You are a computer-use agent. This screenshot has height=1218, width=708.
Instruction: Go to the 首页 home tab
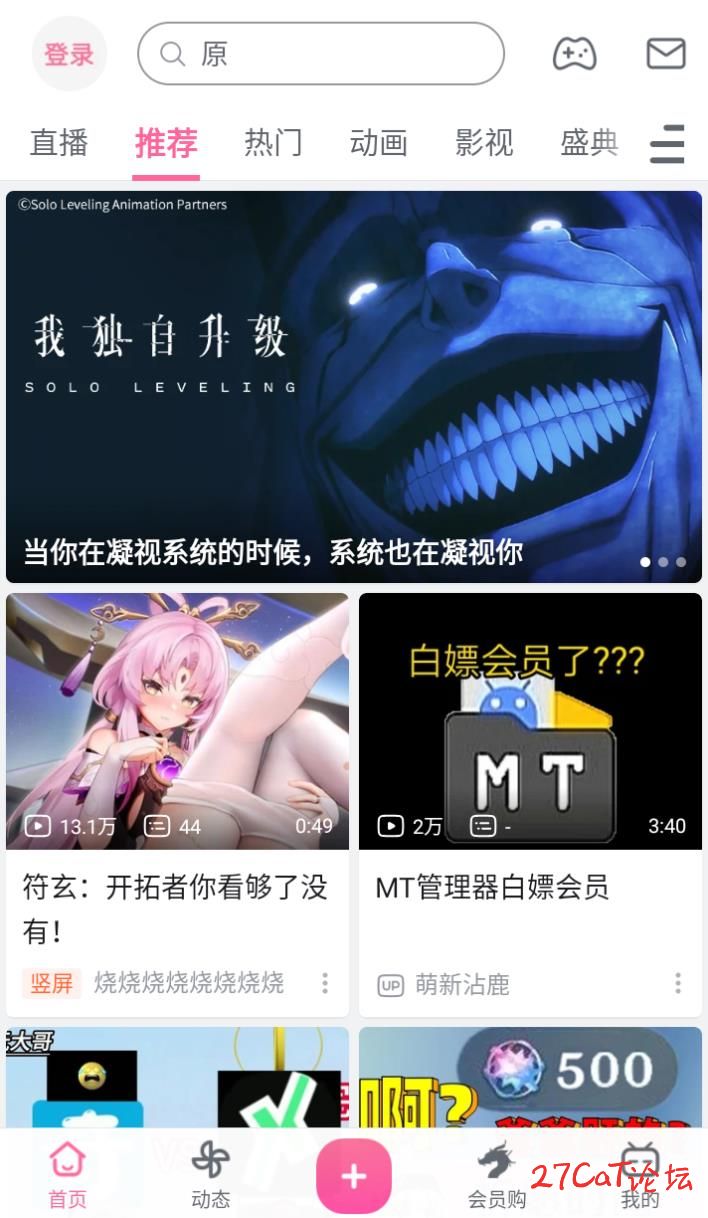pyautogui.click(x=68, y=1176)
